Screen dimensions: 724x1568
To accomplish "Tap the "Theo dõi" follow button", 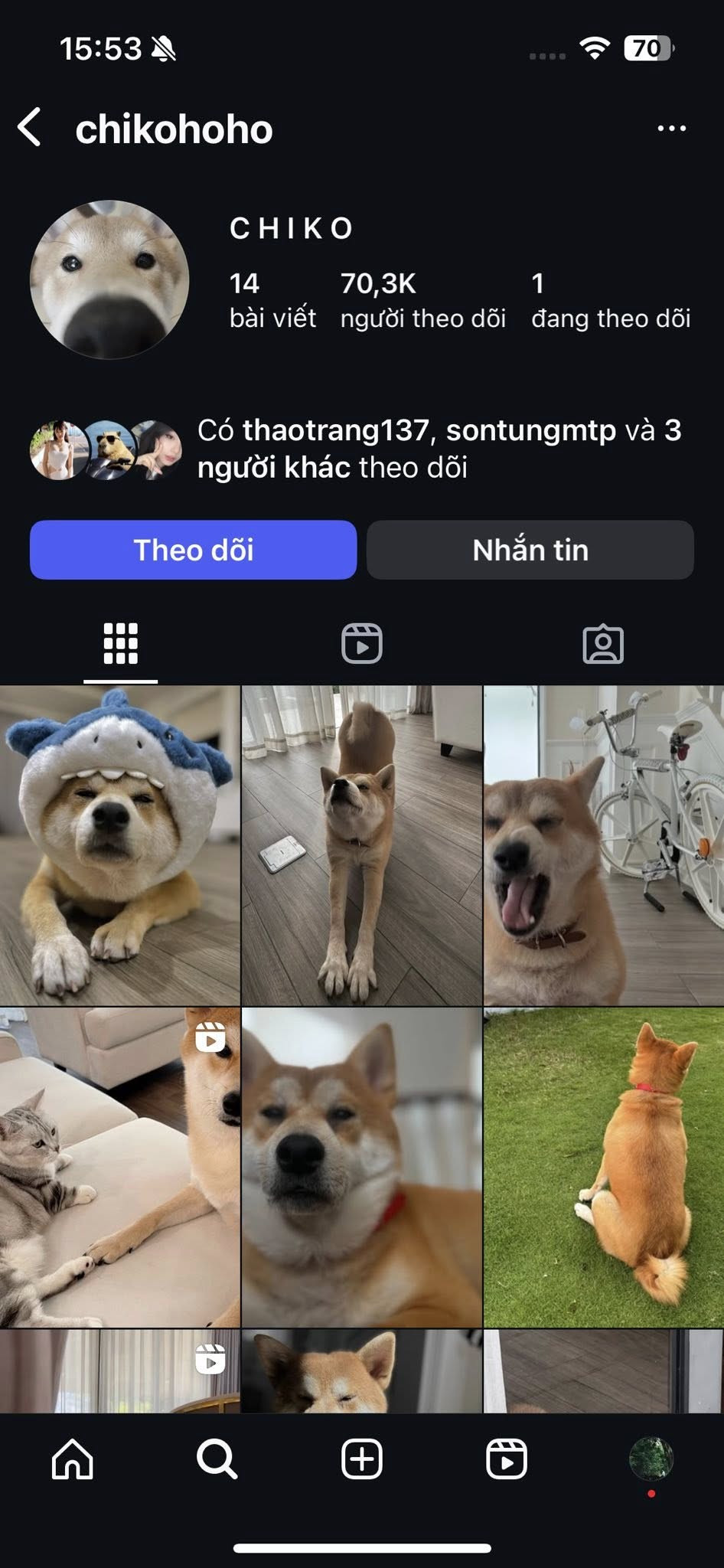I will (x=193, y=550).
